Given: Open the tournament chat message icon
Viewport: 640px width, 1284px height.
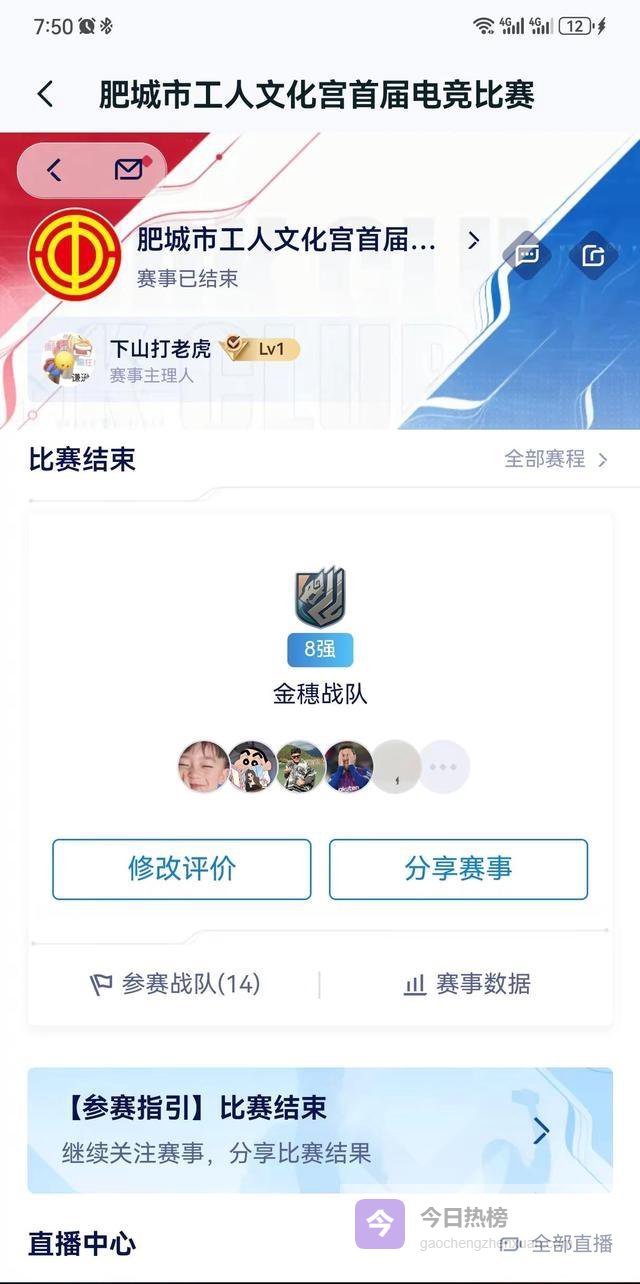Looking at the screenshot, I should [x=527, y=256].
